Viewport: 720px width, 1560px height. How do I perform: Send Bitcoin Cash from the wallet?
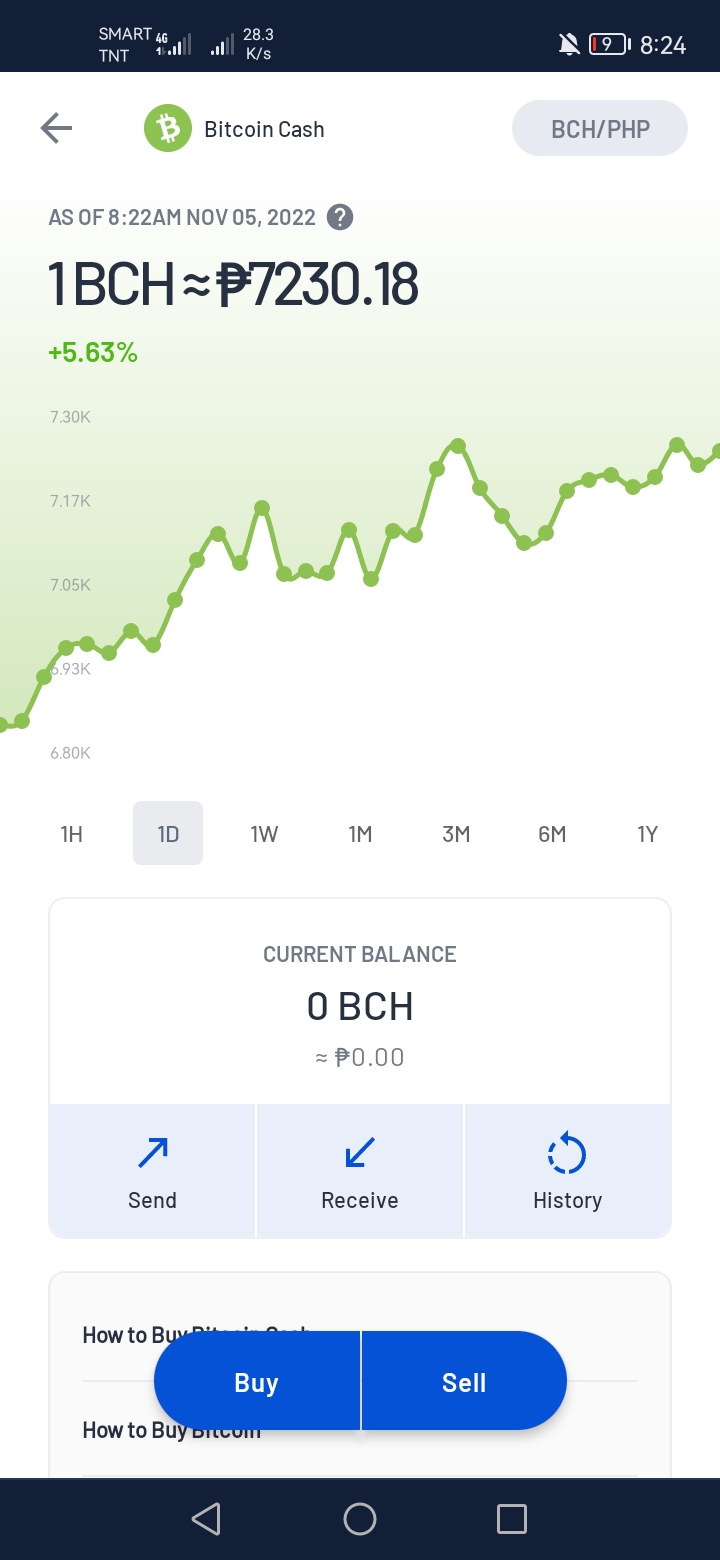click(x=152, y=1171)
